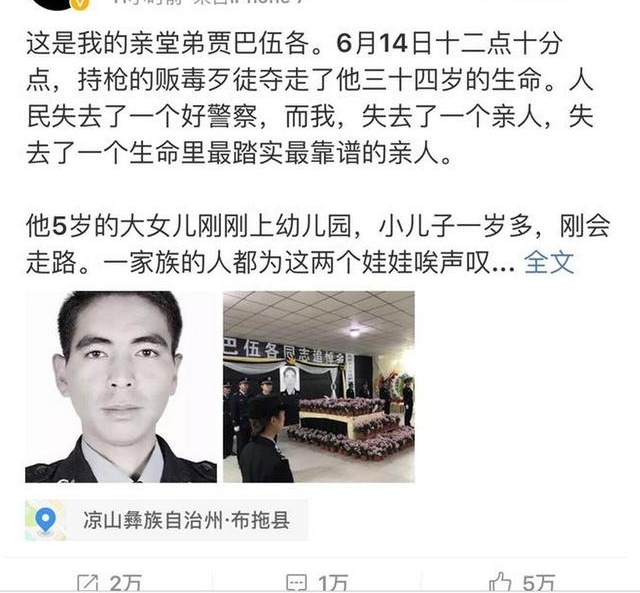Open the comments (1万)
The width and height of the screenshot is (640, 593).
pyautogui.click(x=317, y=582)
